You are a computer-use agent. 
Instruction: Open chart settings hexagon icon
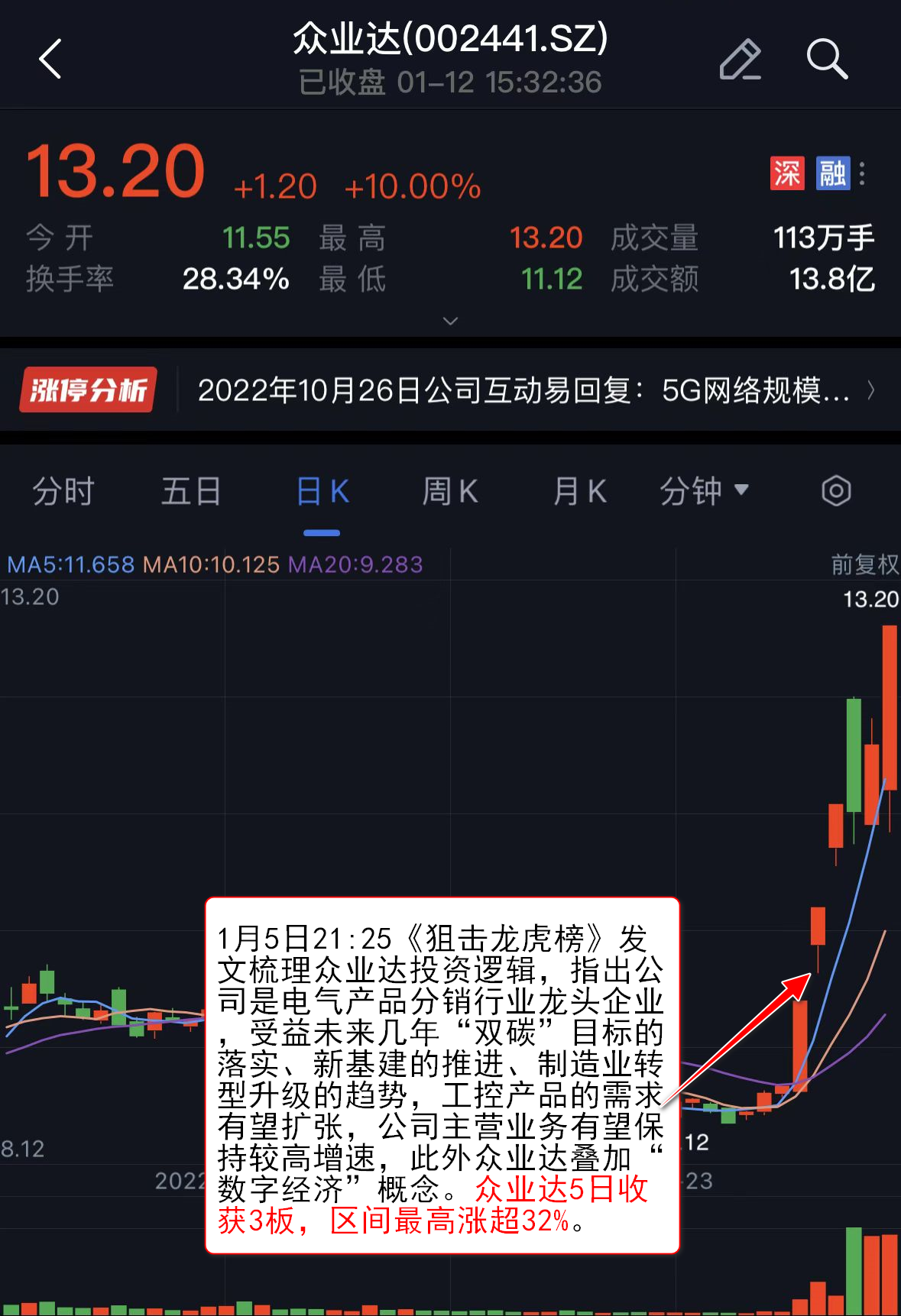click(836, 491)
